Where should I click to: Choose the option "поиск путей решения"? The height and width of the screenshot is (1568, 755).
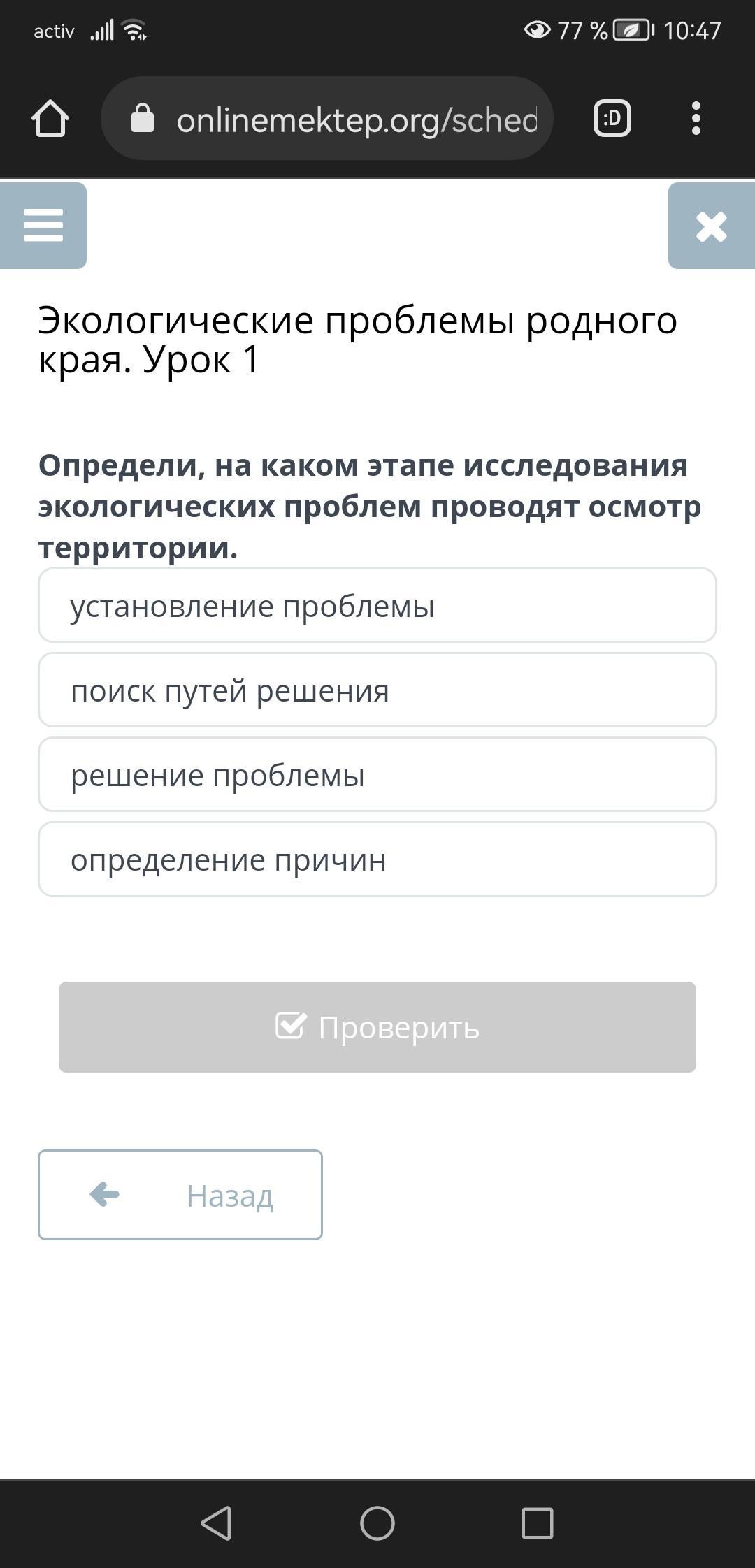(377, 690)
